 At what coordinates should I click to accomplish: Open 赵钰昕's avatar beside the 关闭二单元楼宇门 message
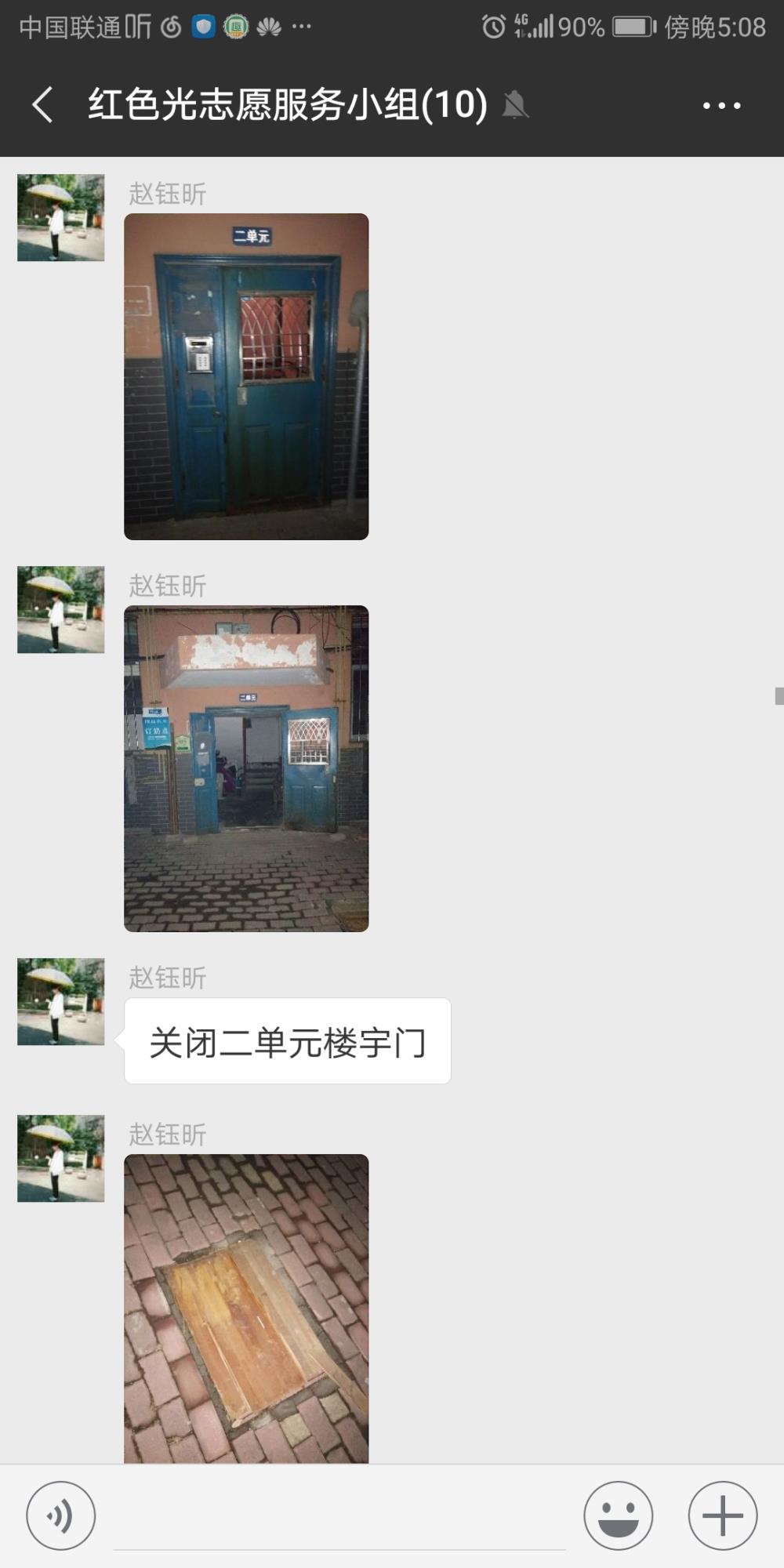[x=61, y=1001]
